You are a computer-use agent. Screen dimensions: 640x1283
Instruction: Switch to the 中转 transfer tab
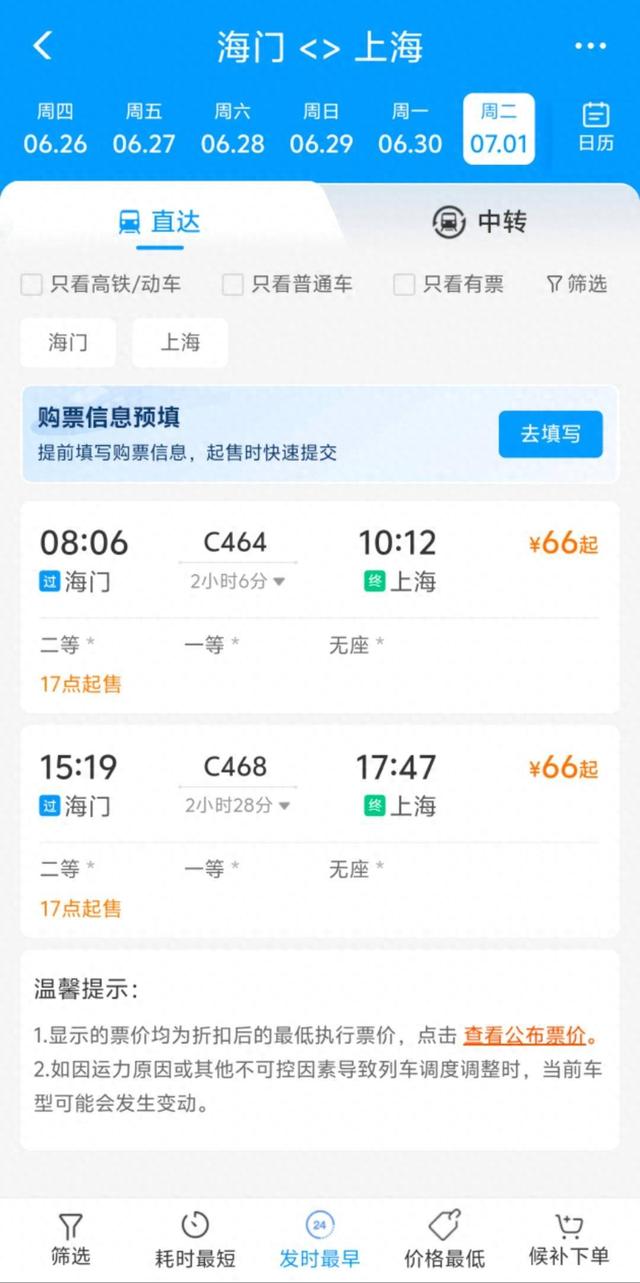(479, 221)
